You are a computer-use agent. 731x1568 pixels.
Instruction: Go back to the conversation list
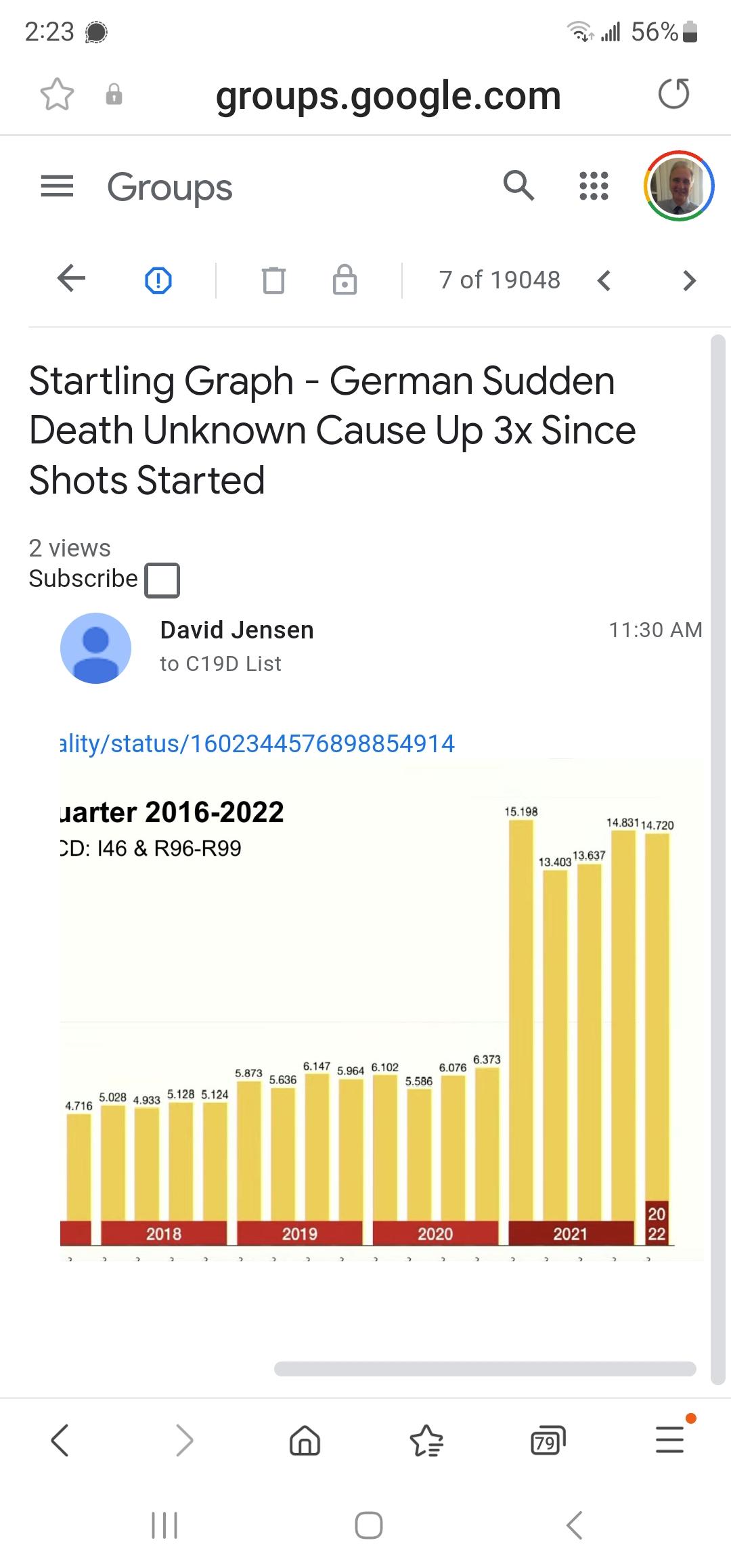pos(72,279)
